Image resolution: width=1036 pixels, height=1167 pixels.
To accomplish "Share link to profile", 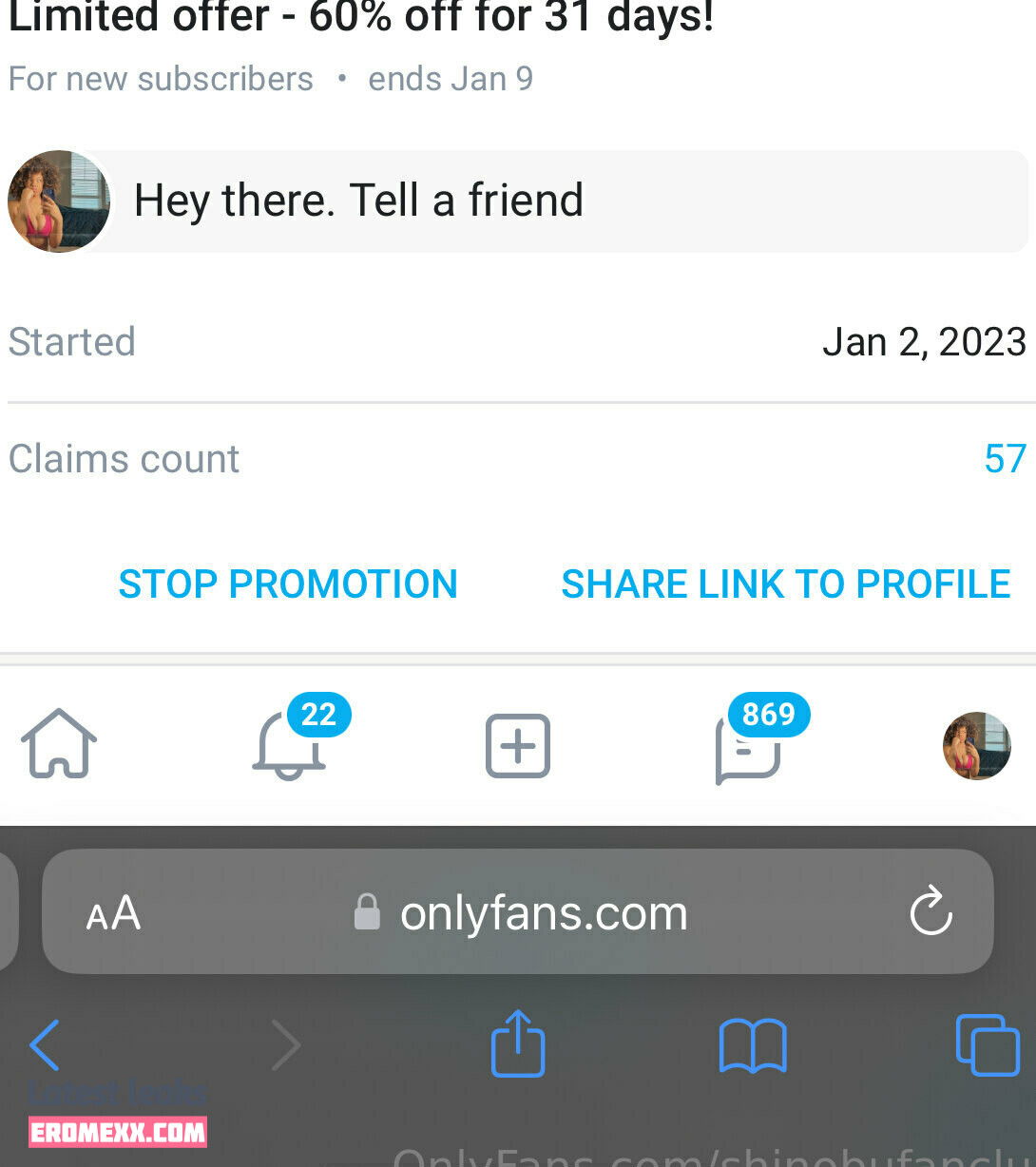I will (x=785, y=583).
